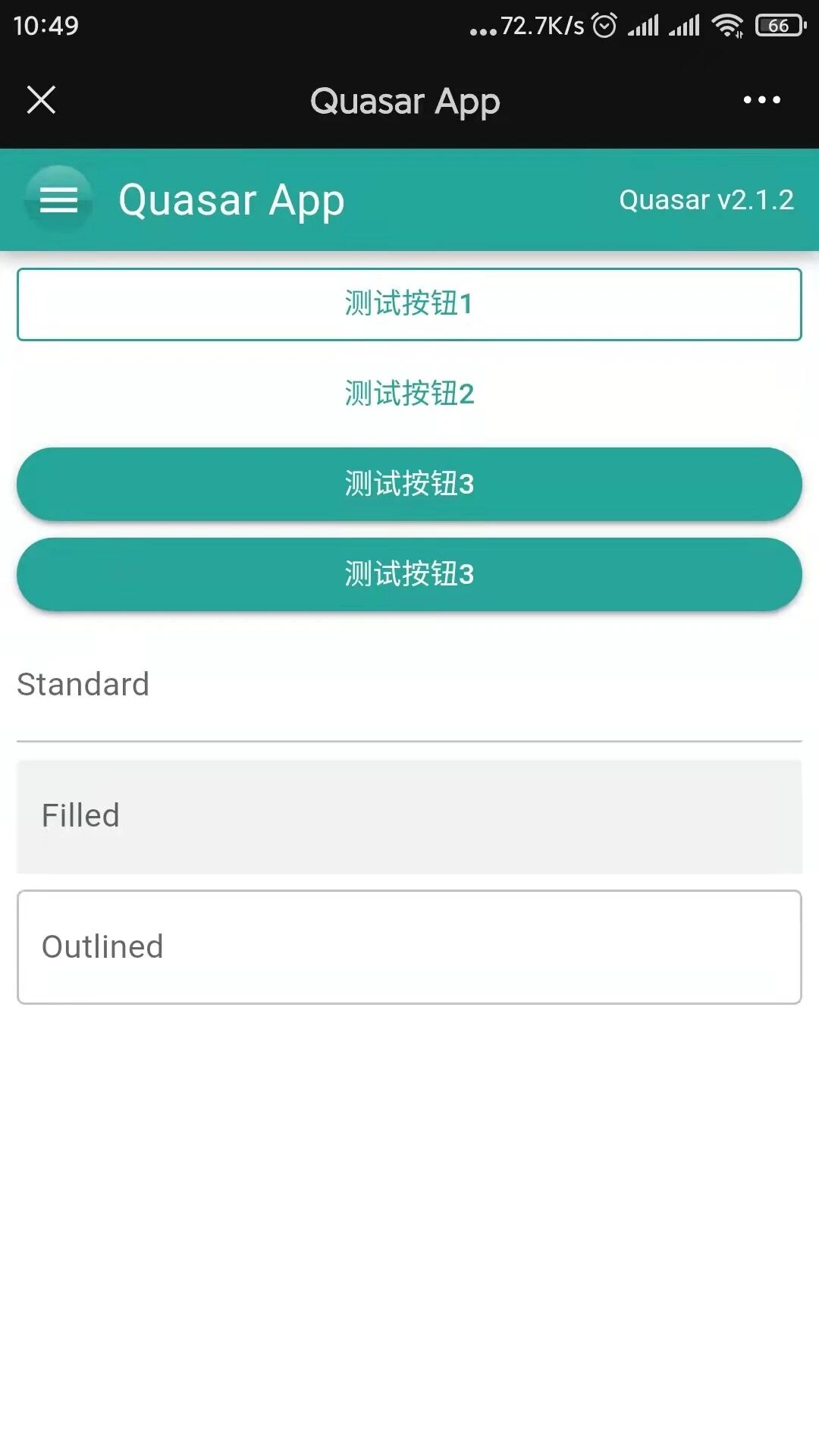
Task: Open the hamburger drawer menu
Action: [x=58, y=199]
